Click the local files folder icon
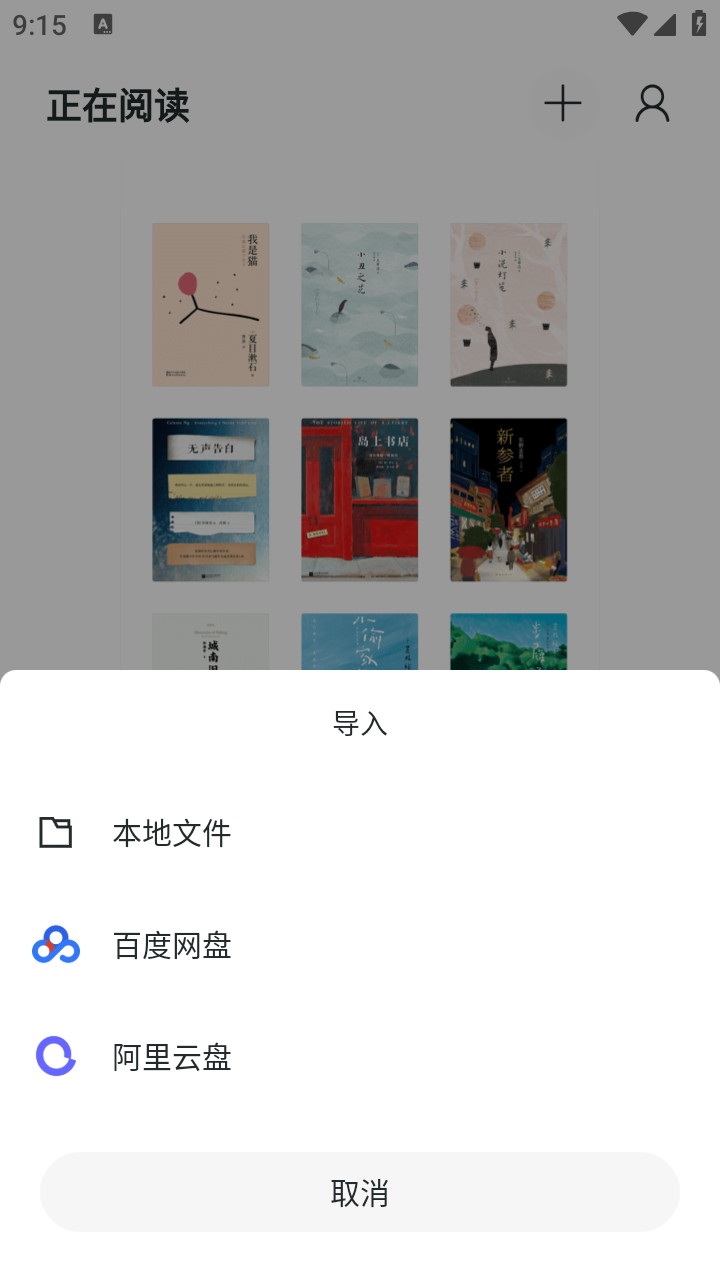The height and width of the screenshot is (1280, 720). point(57,832)
